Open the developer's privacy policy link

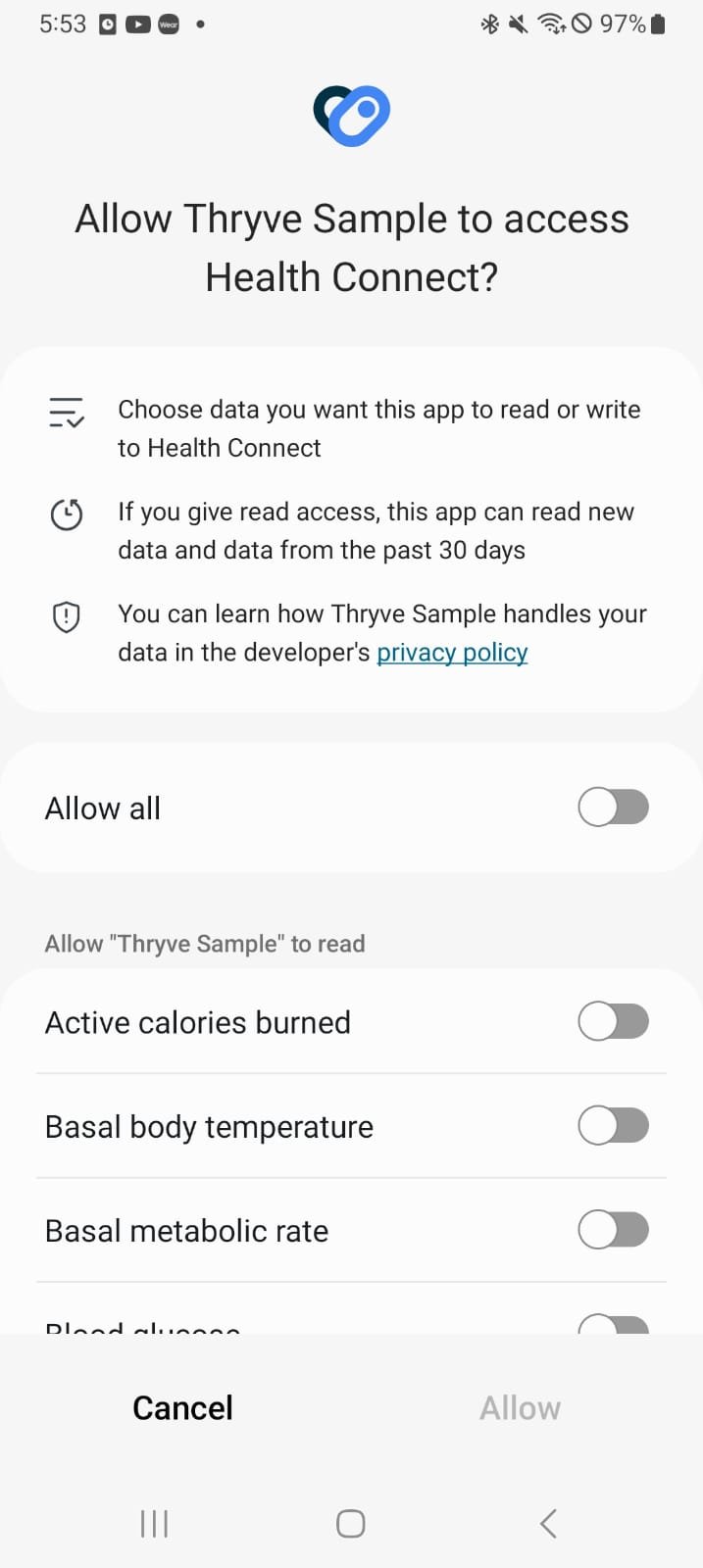coord(452,653)
